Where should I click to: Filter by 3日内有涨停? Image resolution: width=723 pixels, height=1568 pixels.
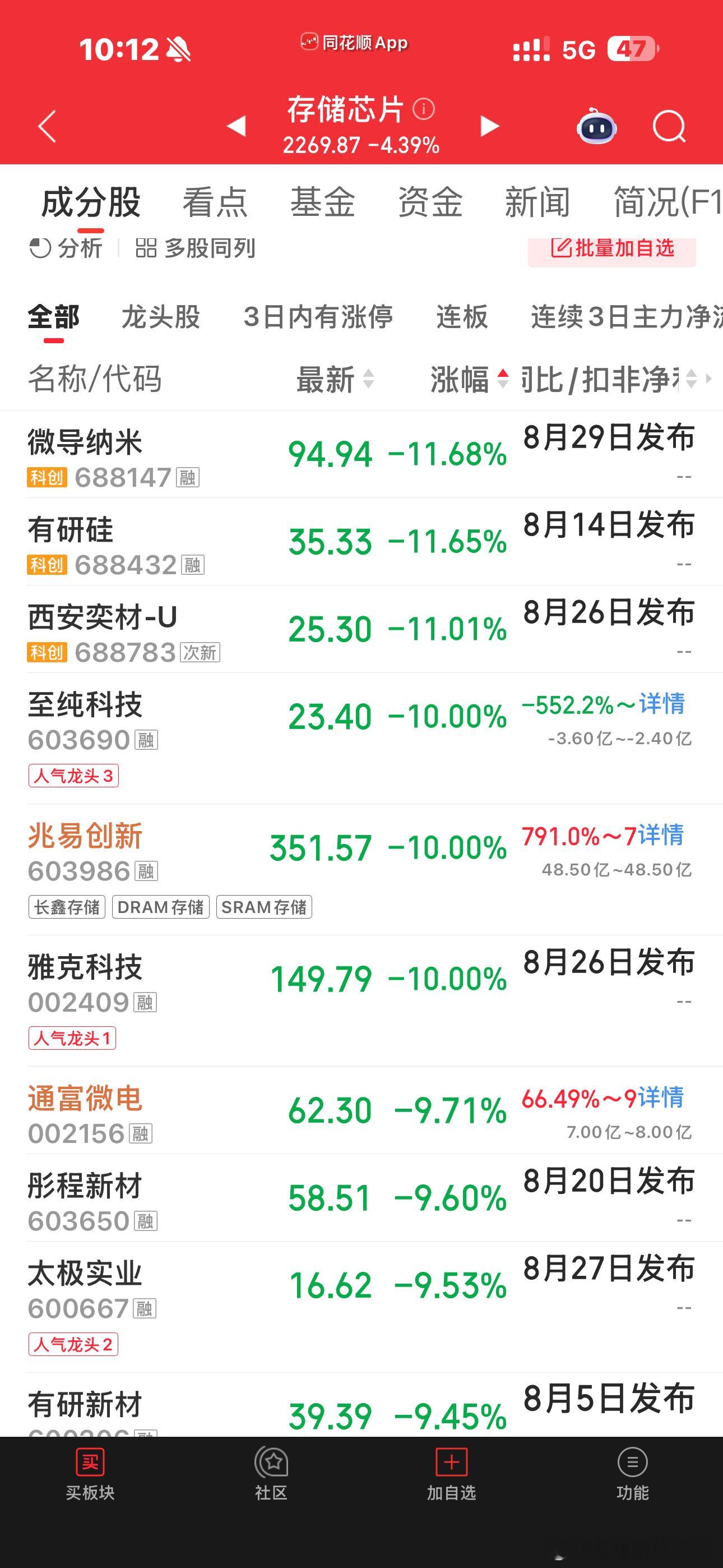[318, 317]
